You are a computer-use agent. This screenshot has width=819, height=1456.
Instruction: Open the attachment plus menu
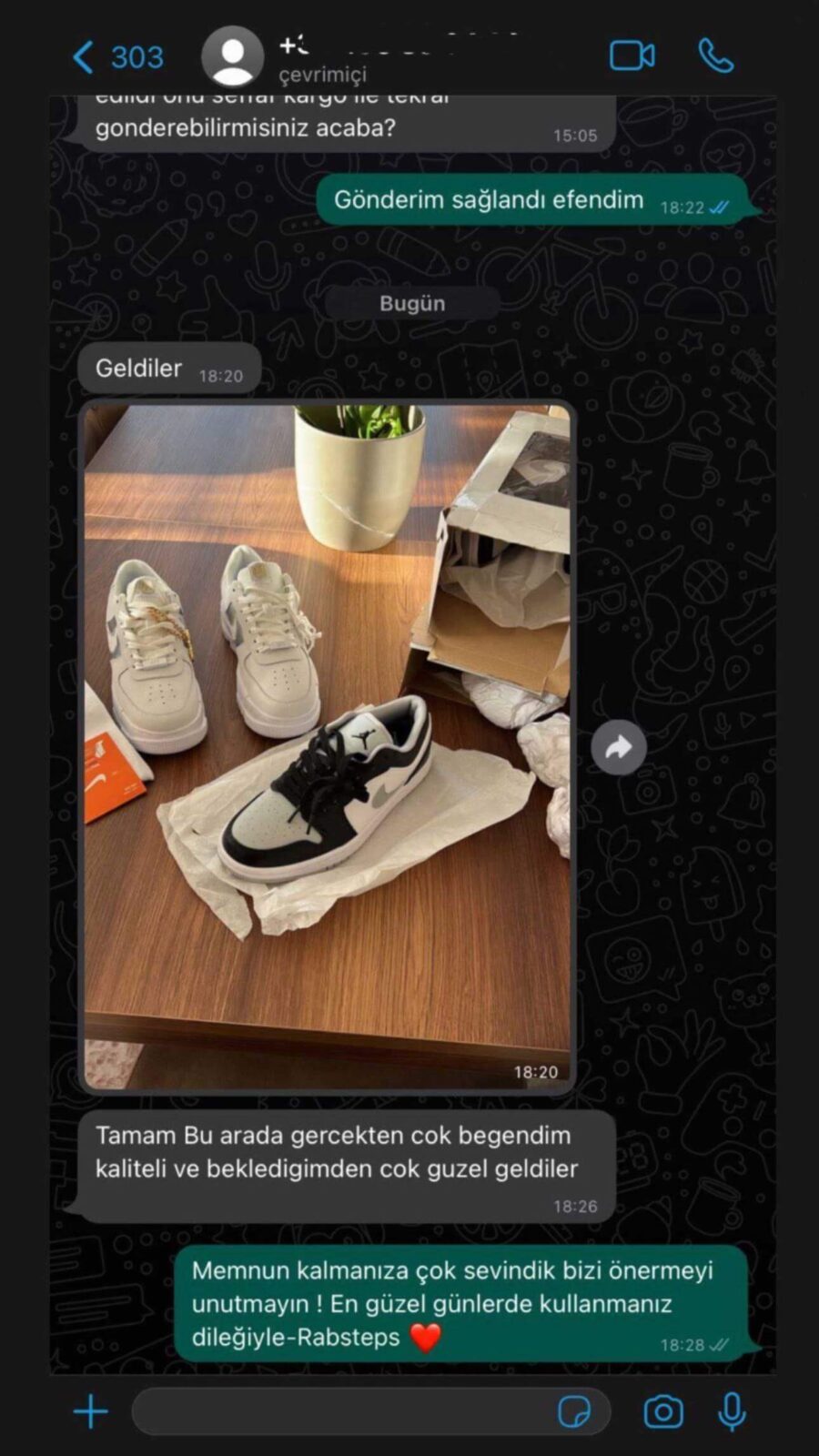pyautogui.click(x=90, y=1412)
